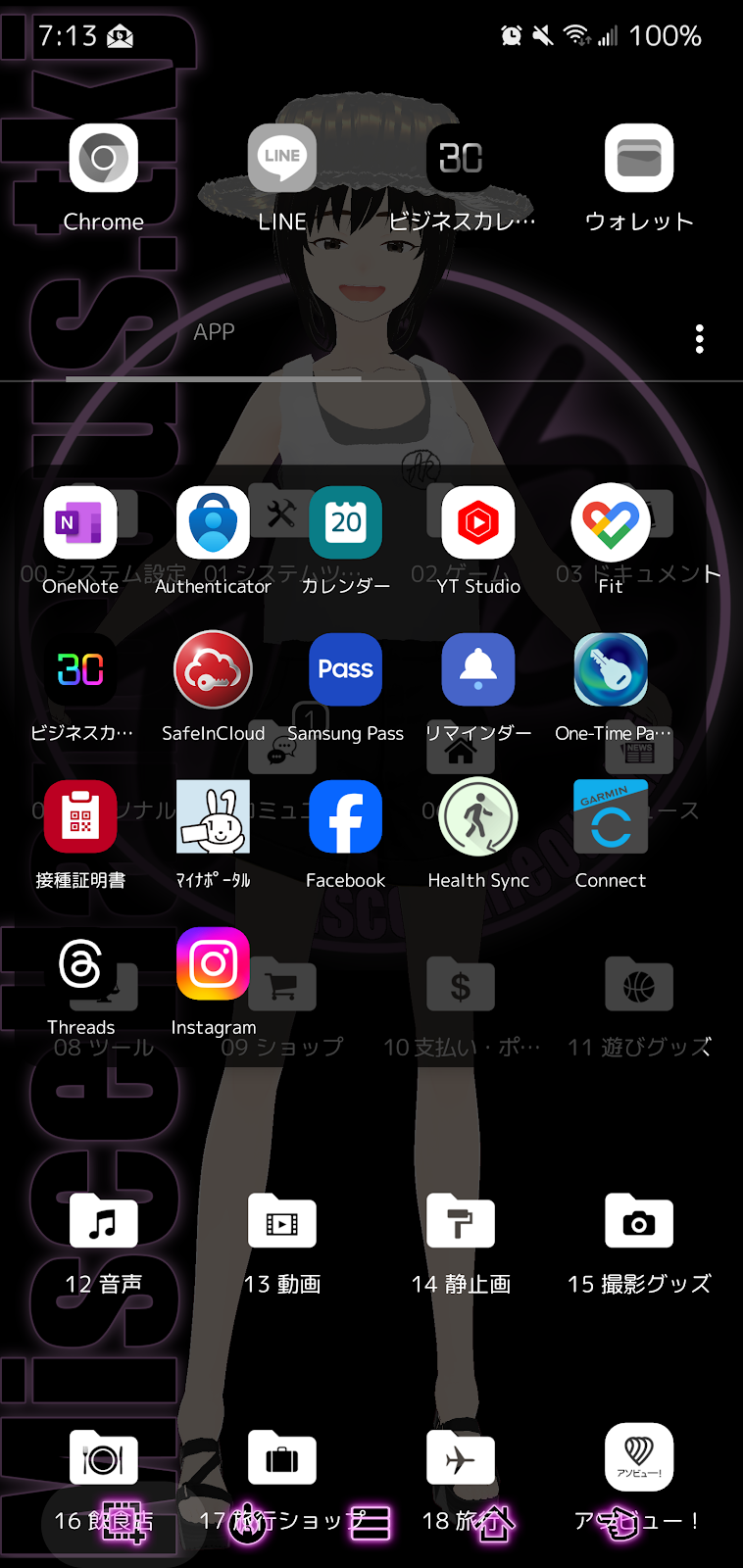Open the APP folder overflow menu
This screenshot has height=1568, width=743.
pyautogui.click(x=699, y=339)
